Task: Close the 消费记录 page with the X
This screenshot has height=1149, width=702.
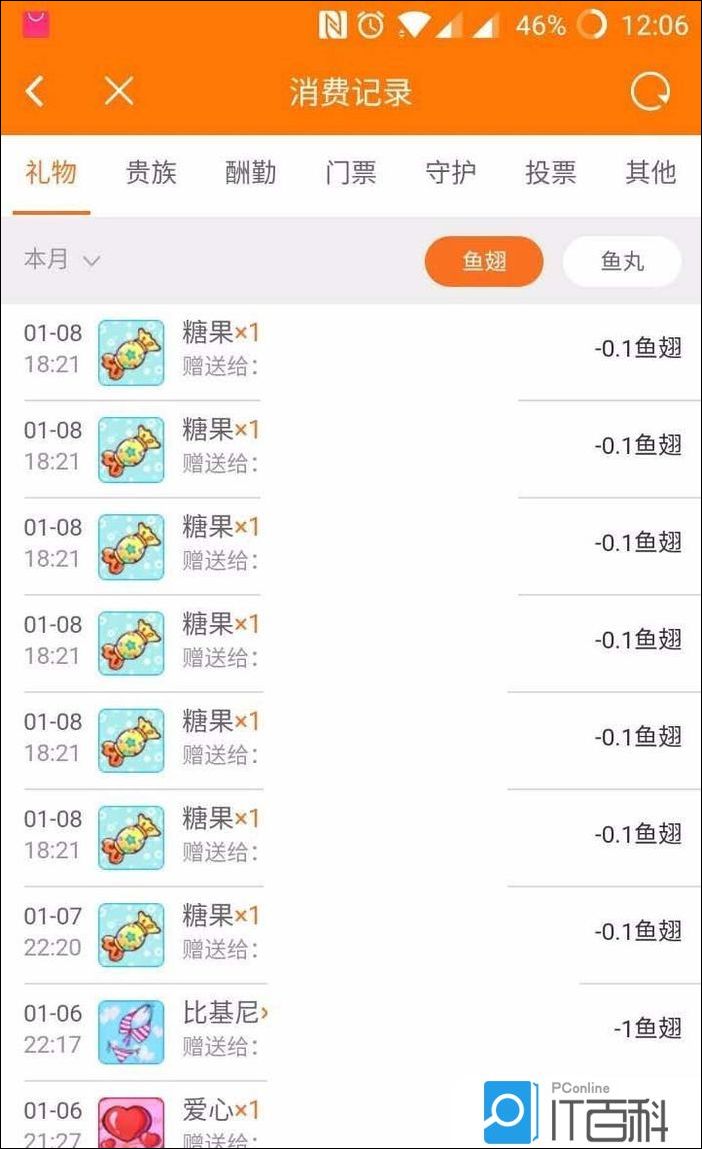Action: [x=119, y=92]
